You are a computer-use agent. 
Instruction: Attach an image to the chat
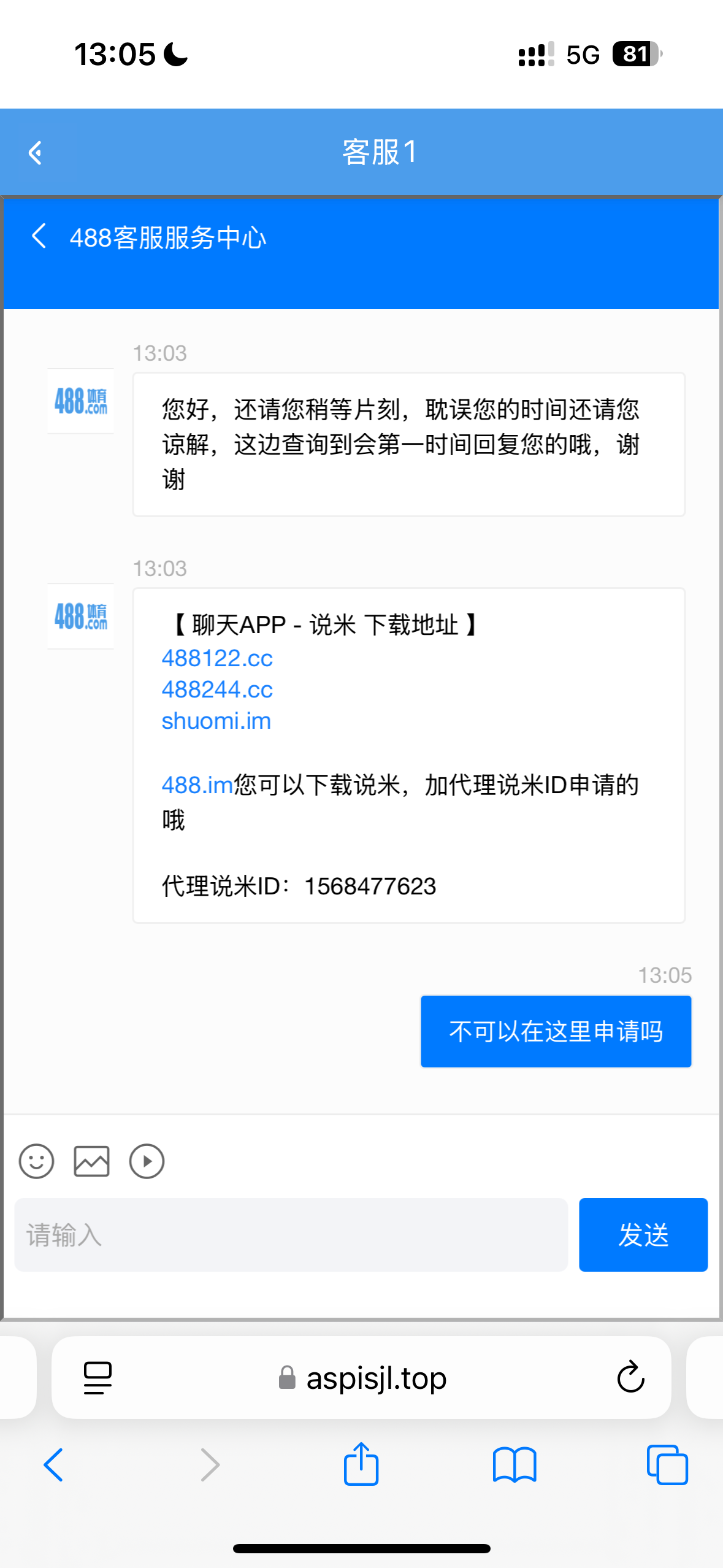coord(91,1161)
